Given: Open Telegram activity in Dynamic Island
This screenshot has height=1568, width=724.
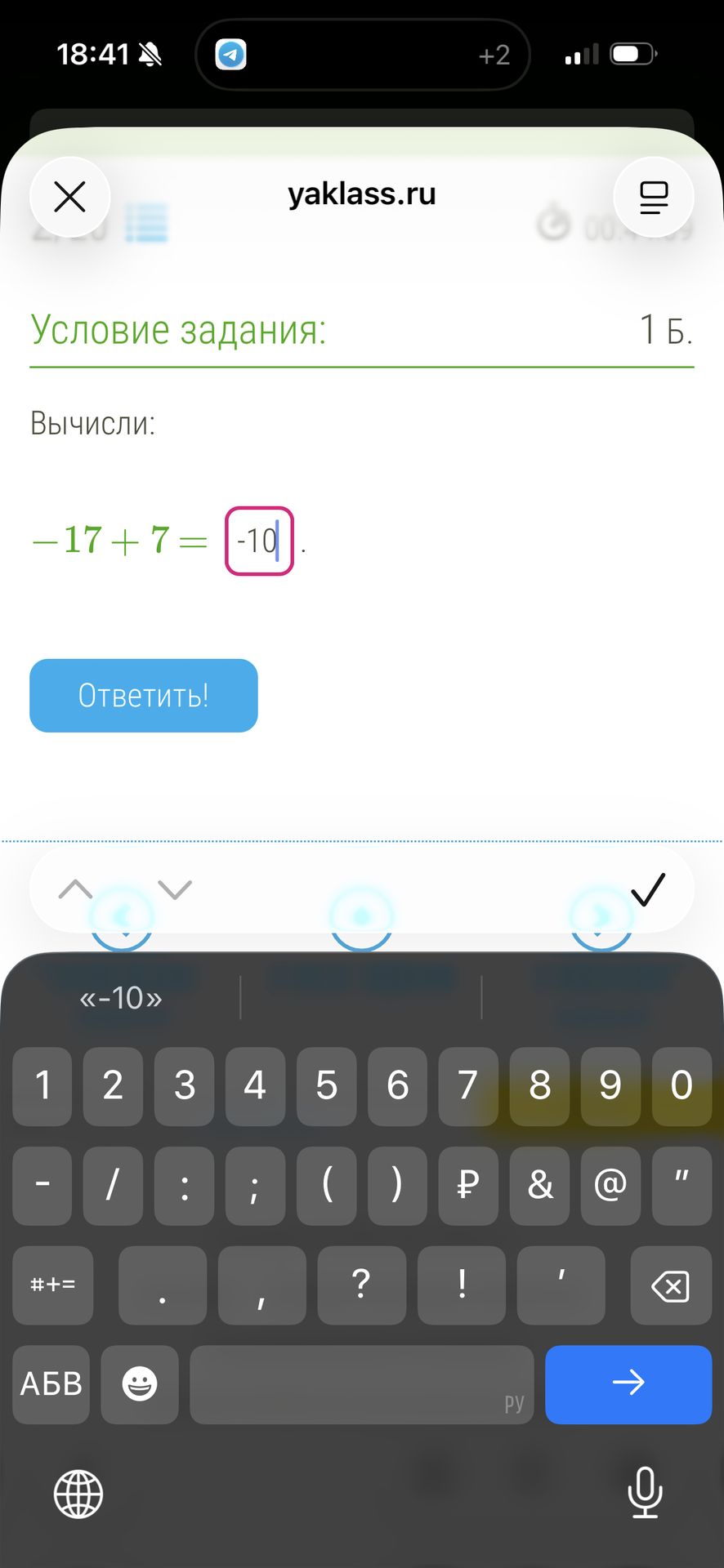Looking at the screenshot, I should pos(231,55).
